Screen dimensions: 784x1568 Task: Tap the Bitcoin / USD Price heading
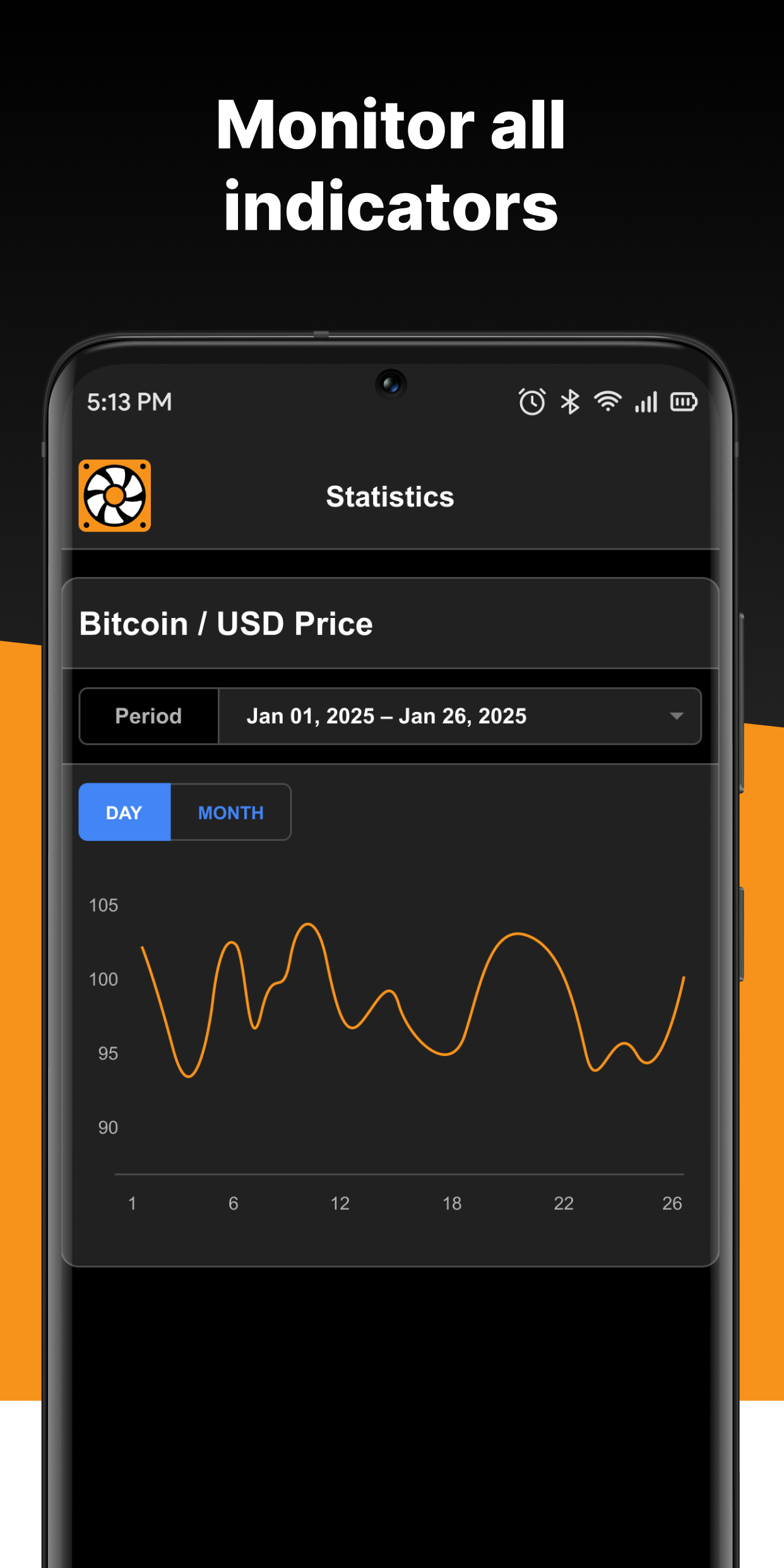point(226,623)
